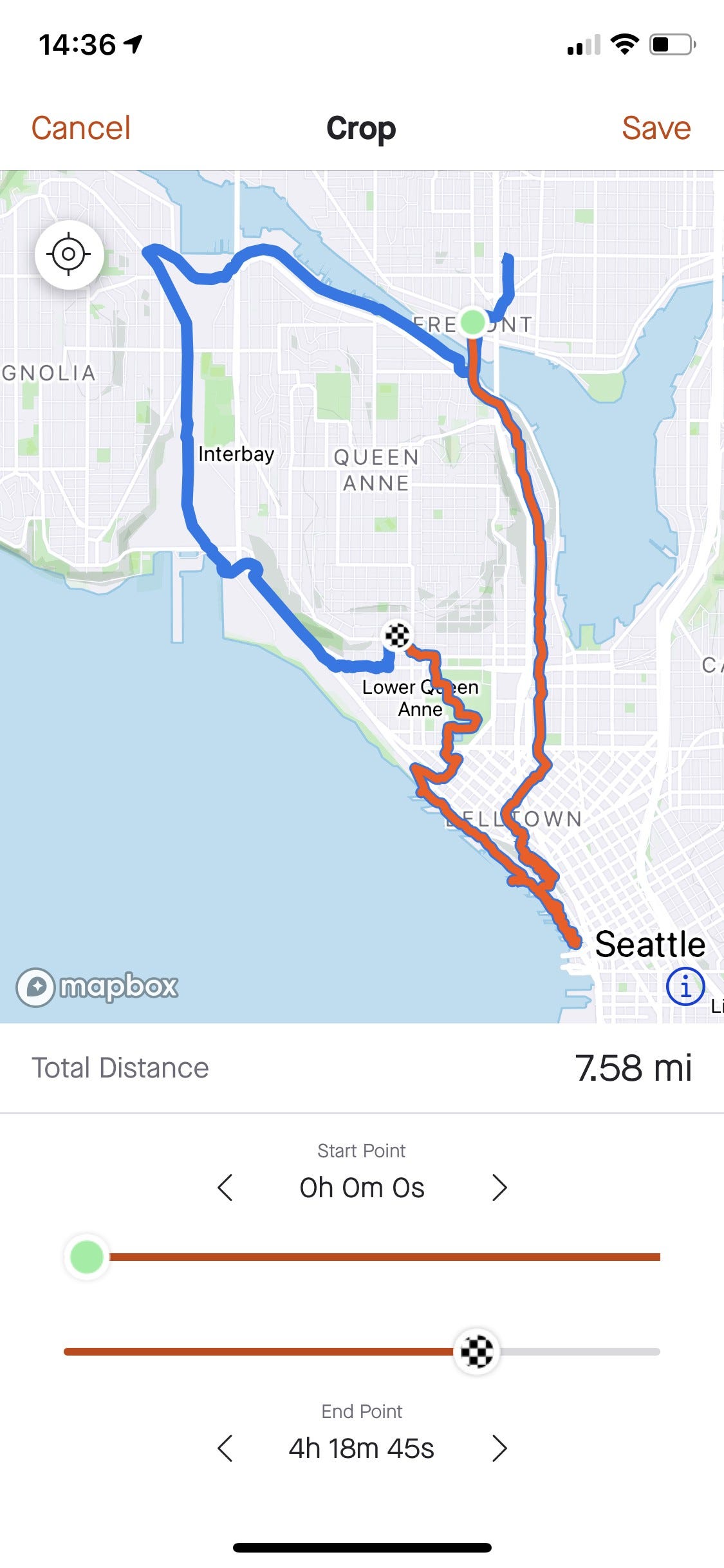This screenshot has width=724, height=1568.
Task: Move Start Point earlier with left chevron
Action: pyautogui.click(x=225, y=1188)
